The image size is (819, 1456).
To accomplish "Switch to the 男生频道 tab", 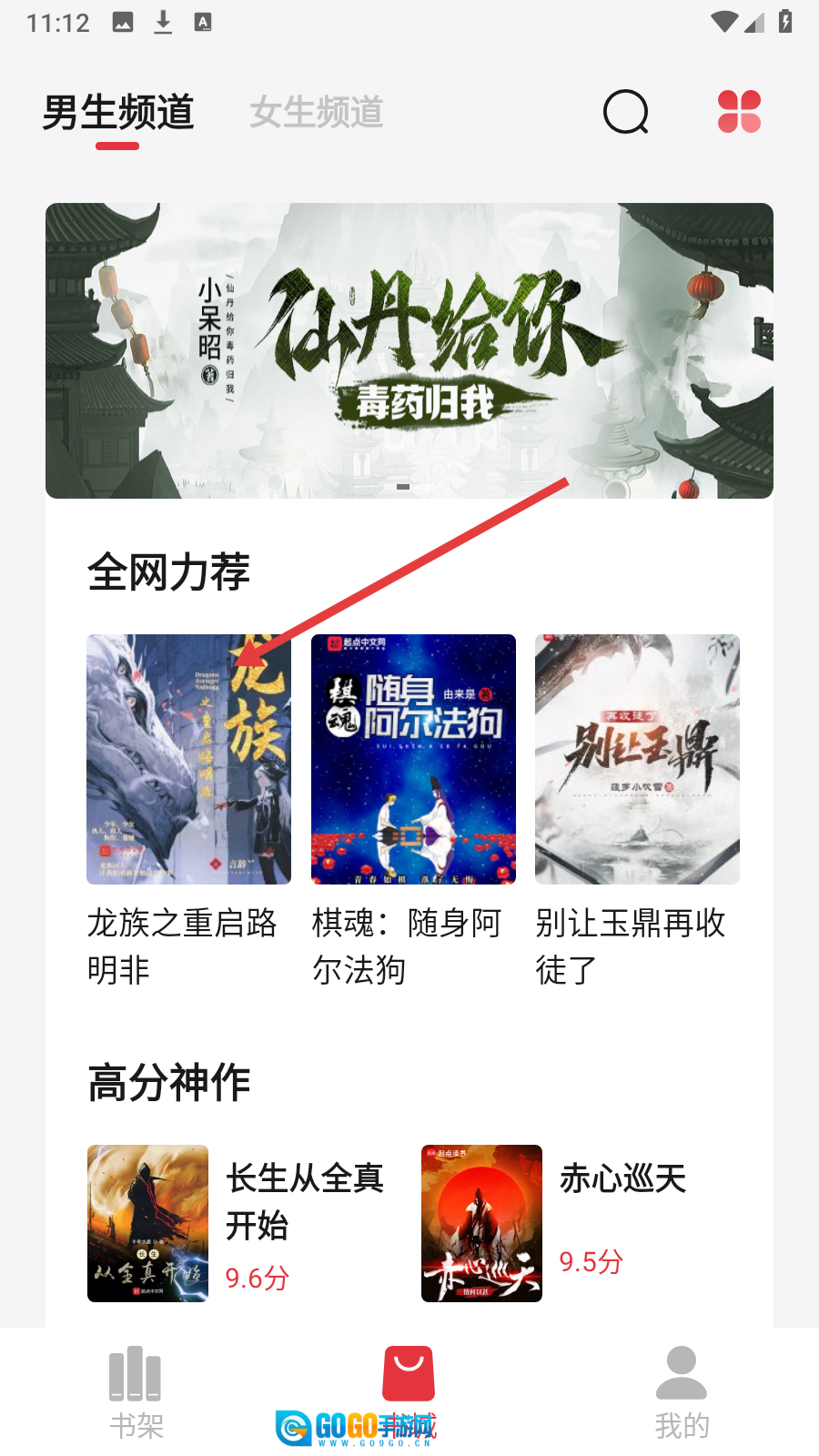I will click(118, 113).
